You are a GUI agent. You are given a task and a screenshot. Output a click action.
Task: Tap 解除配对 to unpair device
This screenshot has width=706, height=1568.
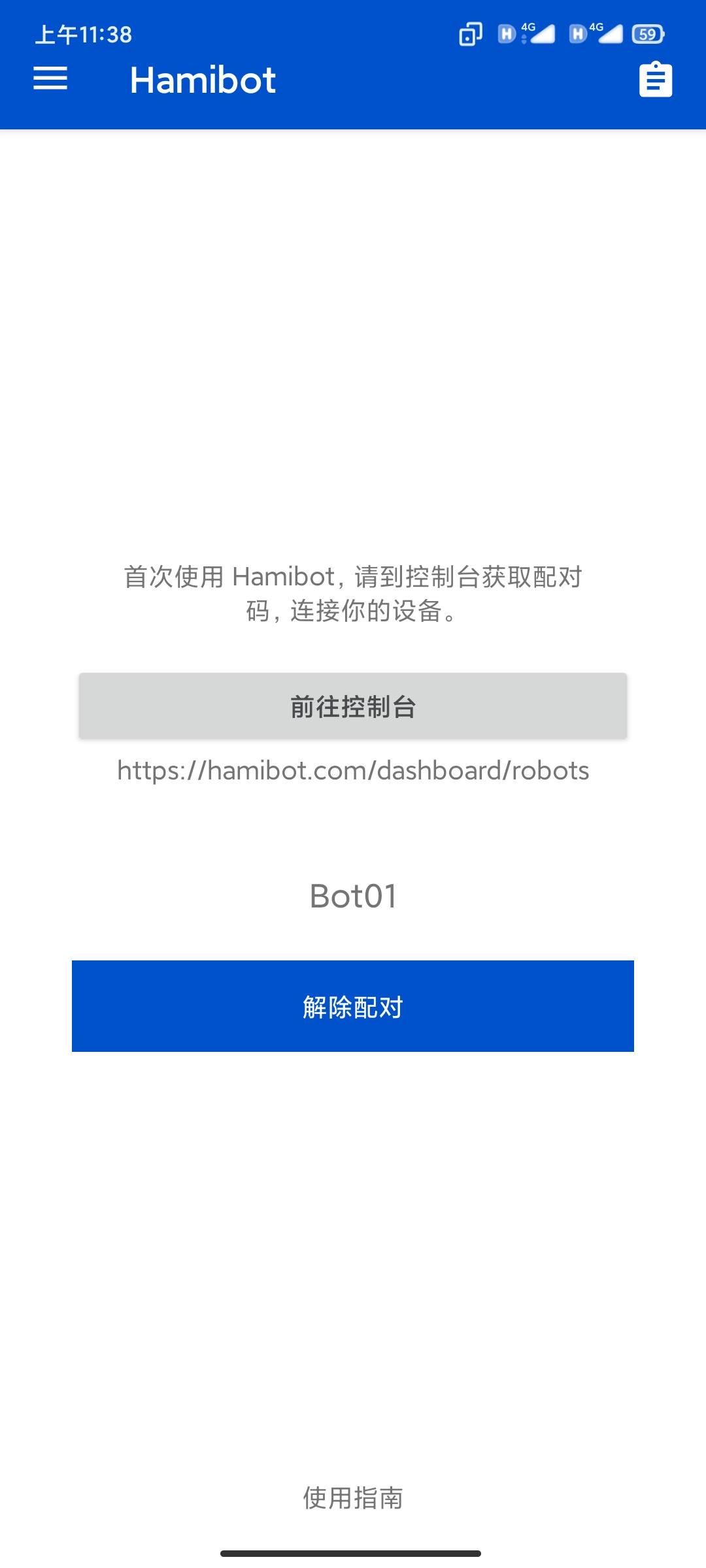point(353,1006)
